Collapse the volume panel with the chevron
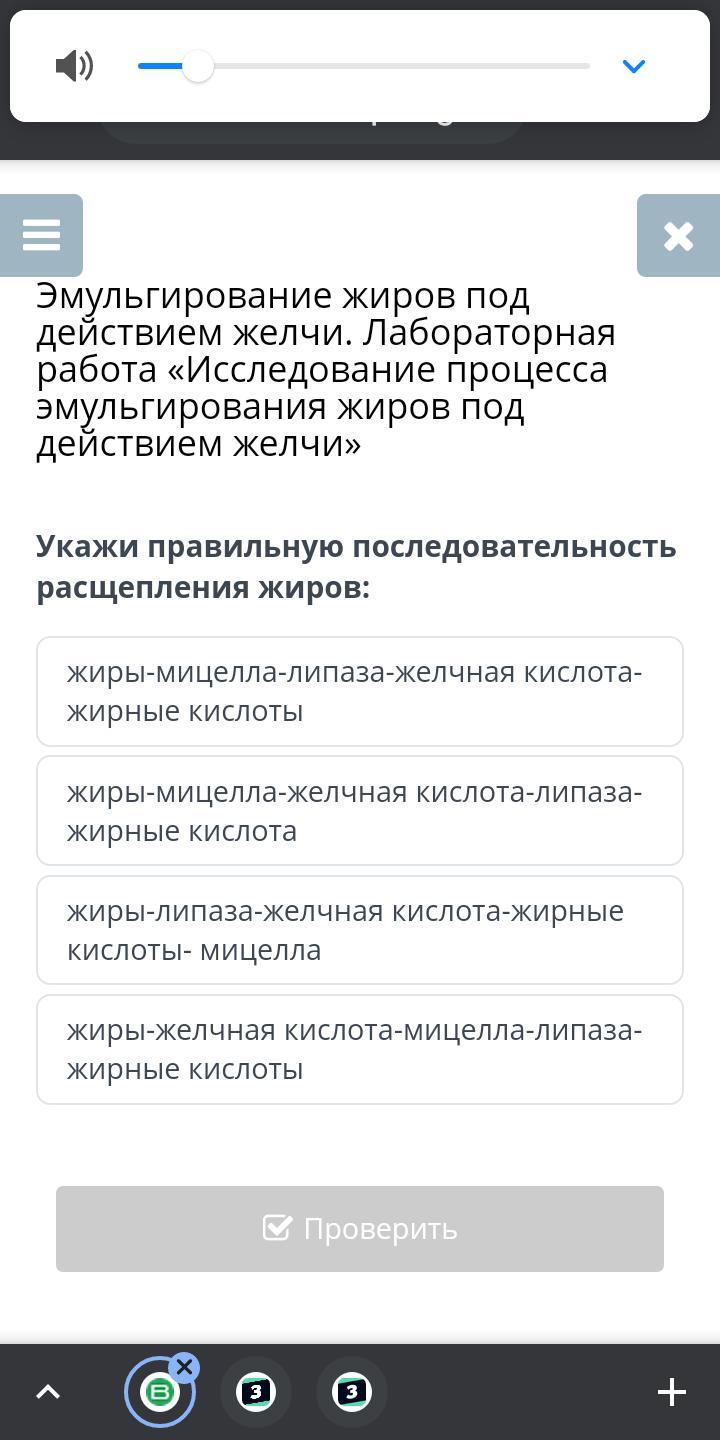This screenshot has height=1440, width=720. 634,66
